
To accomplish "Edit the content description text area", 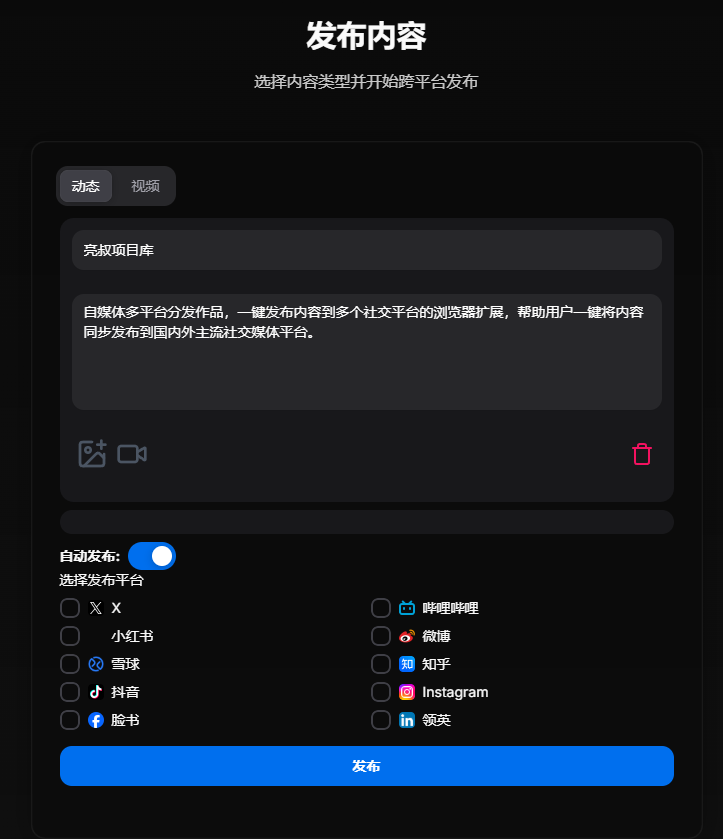I will pos(366,351).
